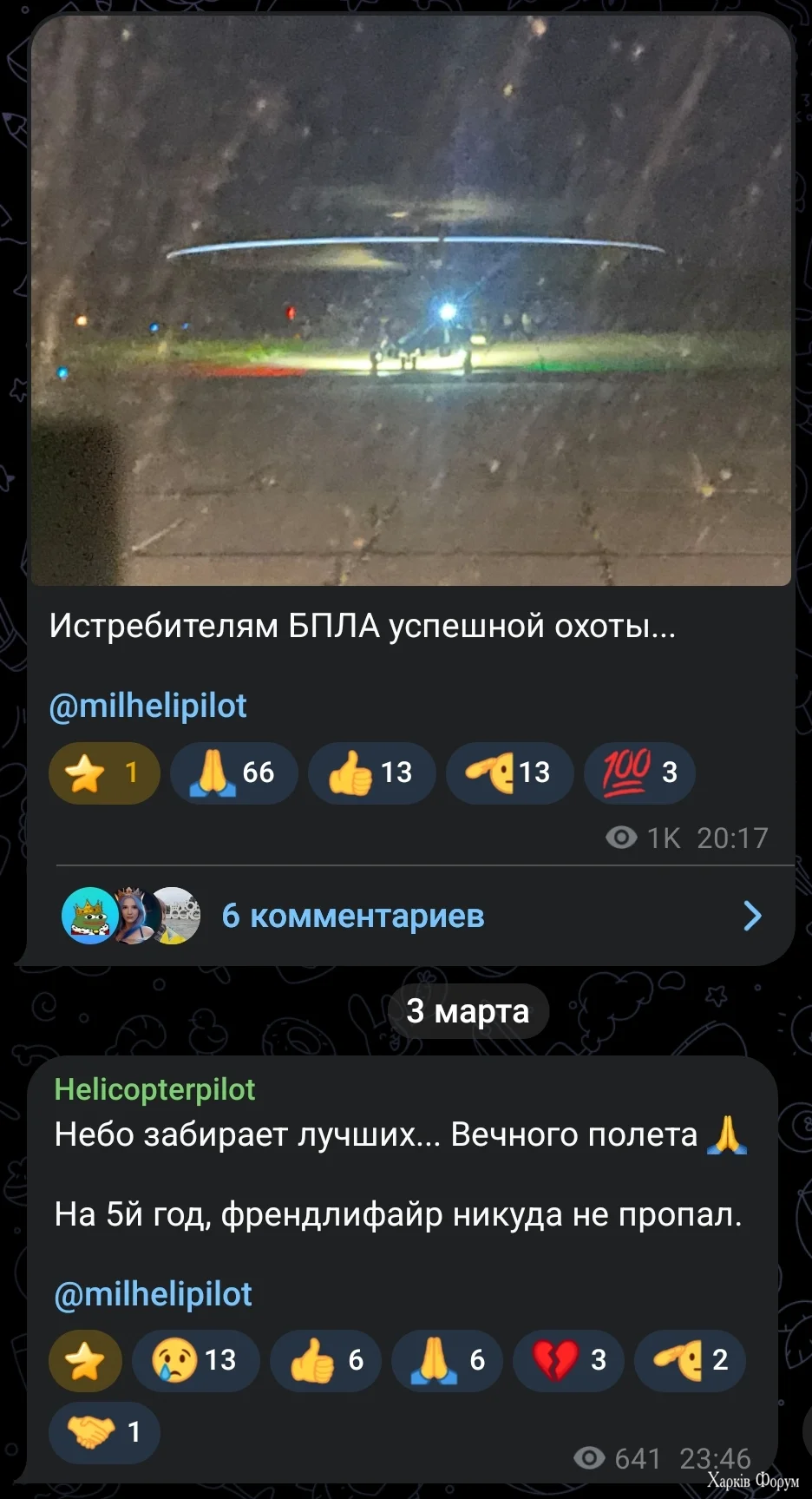Viewport: 812px width, 1499px height.
Task: Tap the 3 марта date pill
Action: click(468, 1010)
